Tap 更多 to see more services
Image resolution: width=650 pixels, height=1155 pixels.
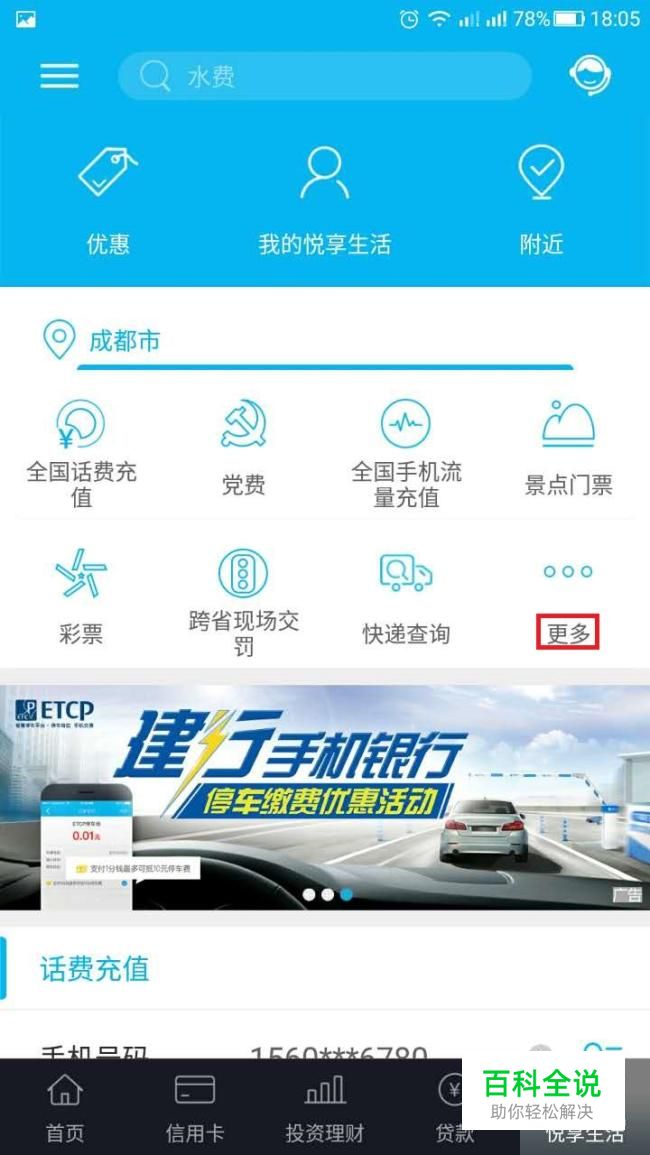coord(567,632)
